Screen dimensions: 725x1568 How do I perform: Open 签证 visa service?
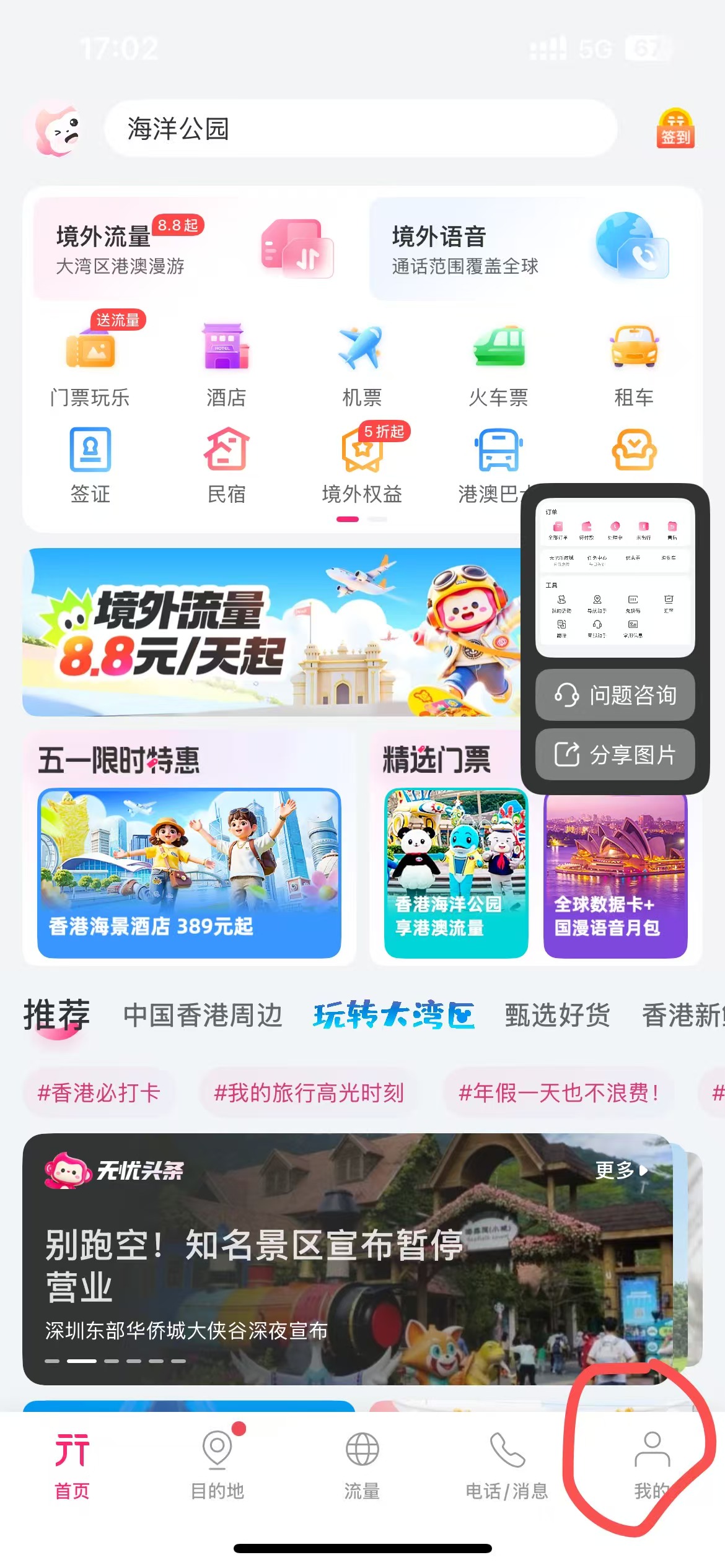click(x=90, y=464)
